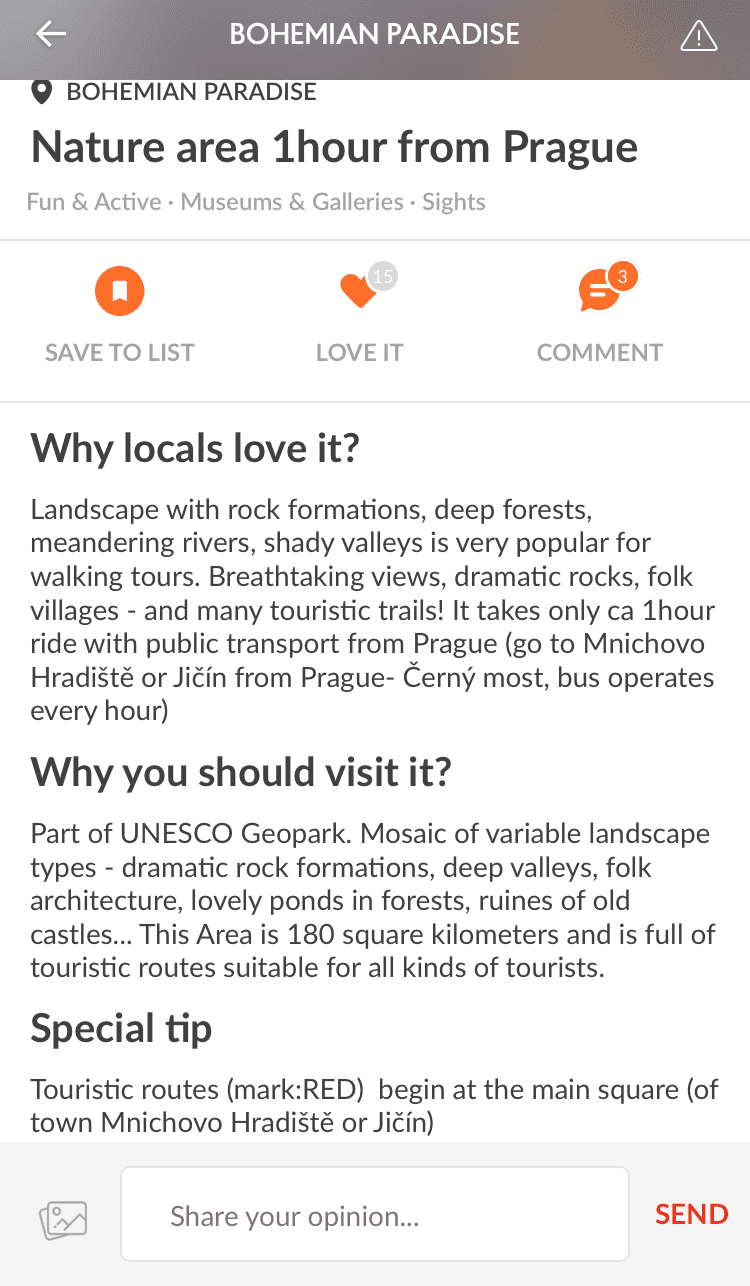The width and height of the screenshot is (750, 1286).
Task: Open the Comment section
Action: click(x=599, y=316)
